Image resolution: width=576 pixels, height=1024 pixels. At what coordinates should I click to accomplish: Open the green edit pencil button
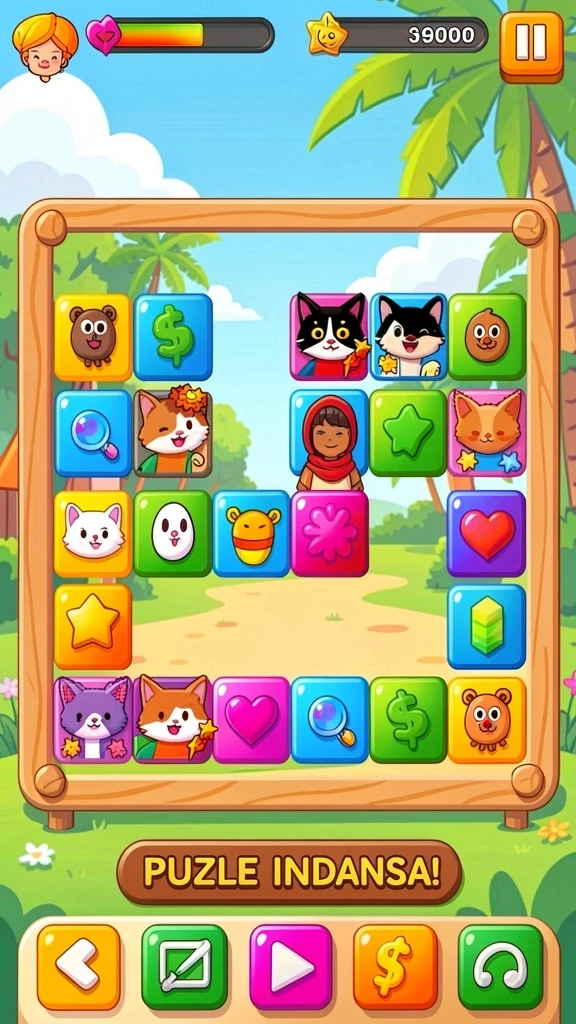185,967
